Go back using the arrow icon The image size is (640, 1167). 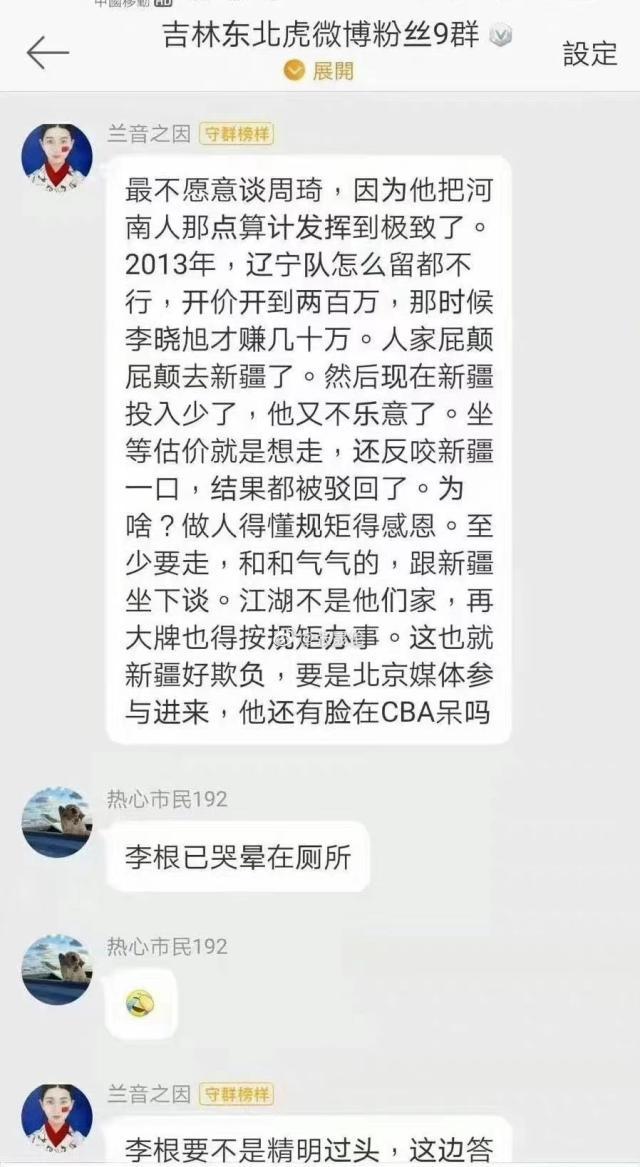[x=47, y=53]
